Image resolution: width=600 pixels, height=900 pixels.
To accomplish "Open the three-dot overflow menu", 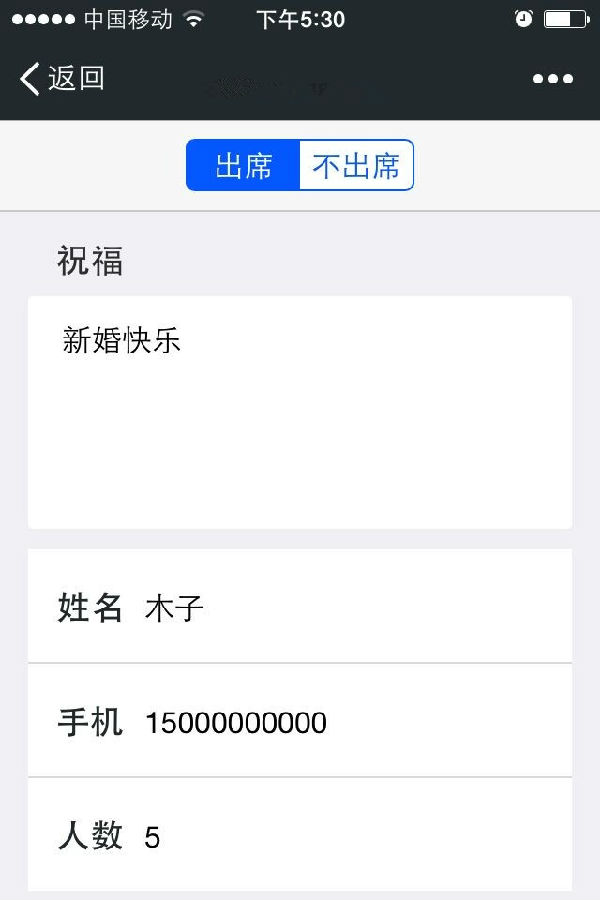I will pyautogui.click(x=553, y=79).
